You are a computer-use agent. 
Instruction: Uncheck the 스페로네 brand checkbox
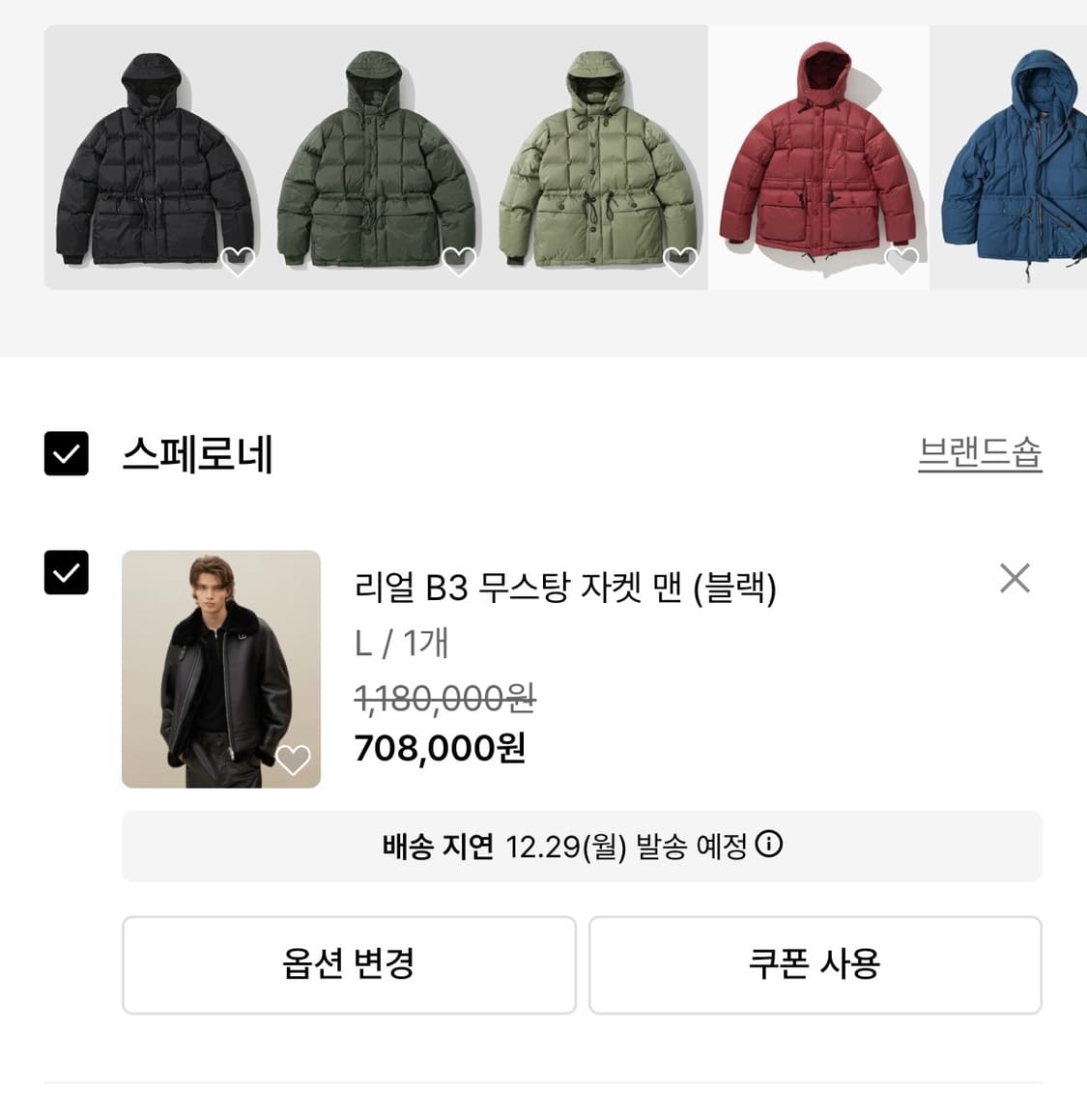pyautogui.click(x=64, y=449)
